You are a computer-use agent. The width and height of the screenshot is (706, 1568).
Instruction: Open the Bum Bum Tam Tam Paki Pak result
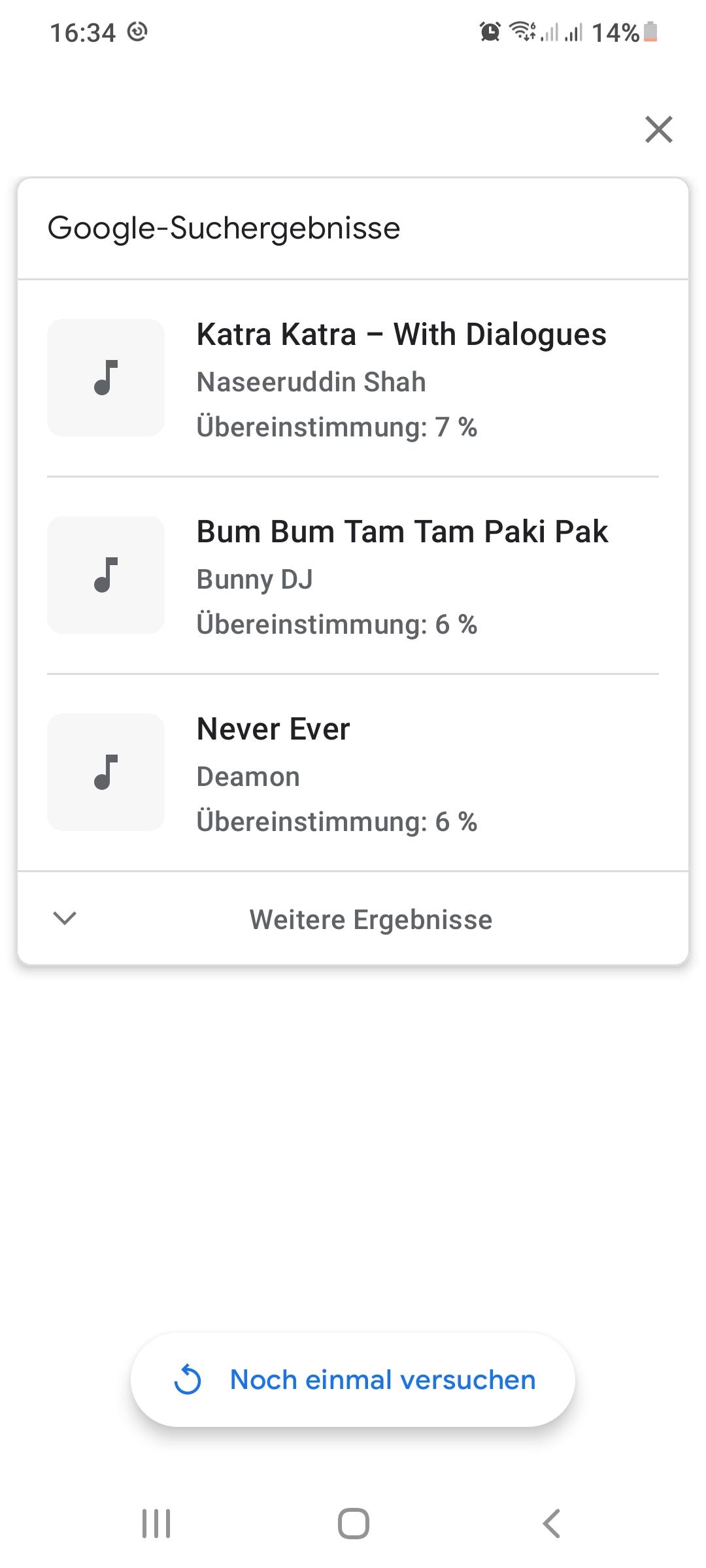click(x=353, y=576)
